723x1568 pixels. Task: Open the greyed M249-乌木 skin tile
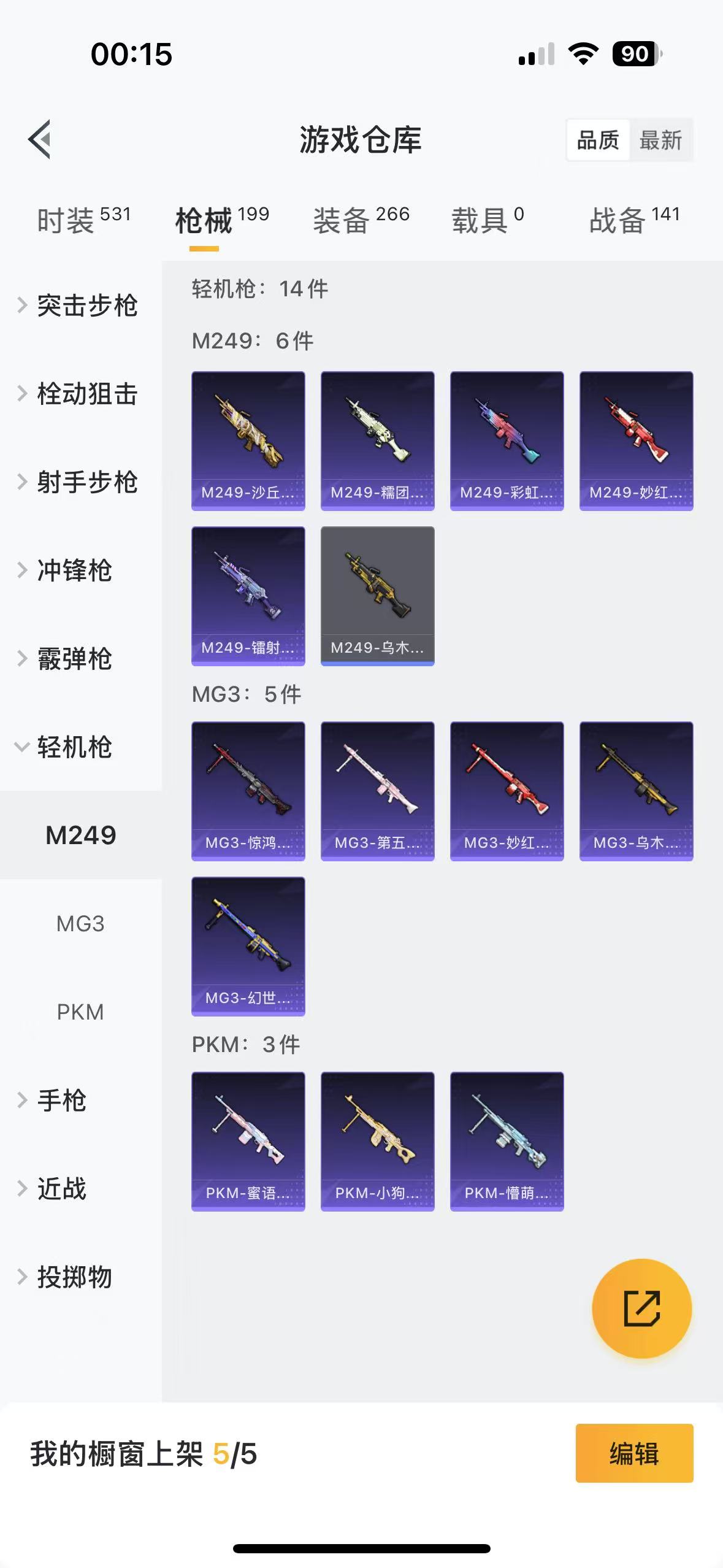pyautogui.click(x=377, y=596)
